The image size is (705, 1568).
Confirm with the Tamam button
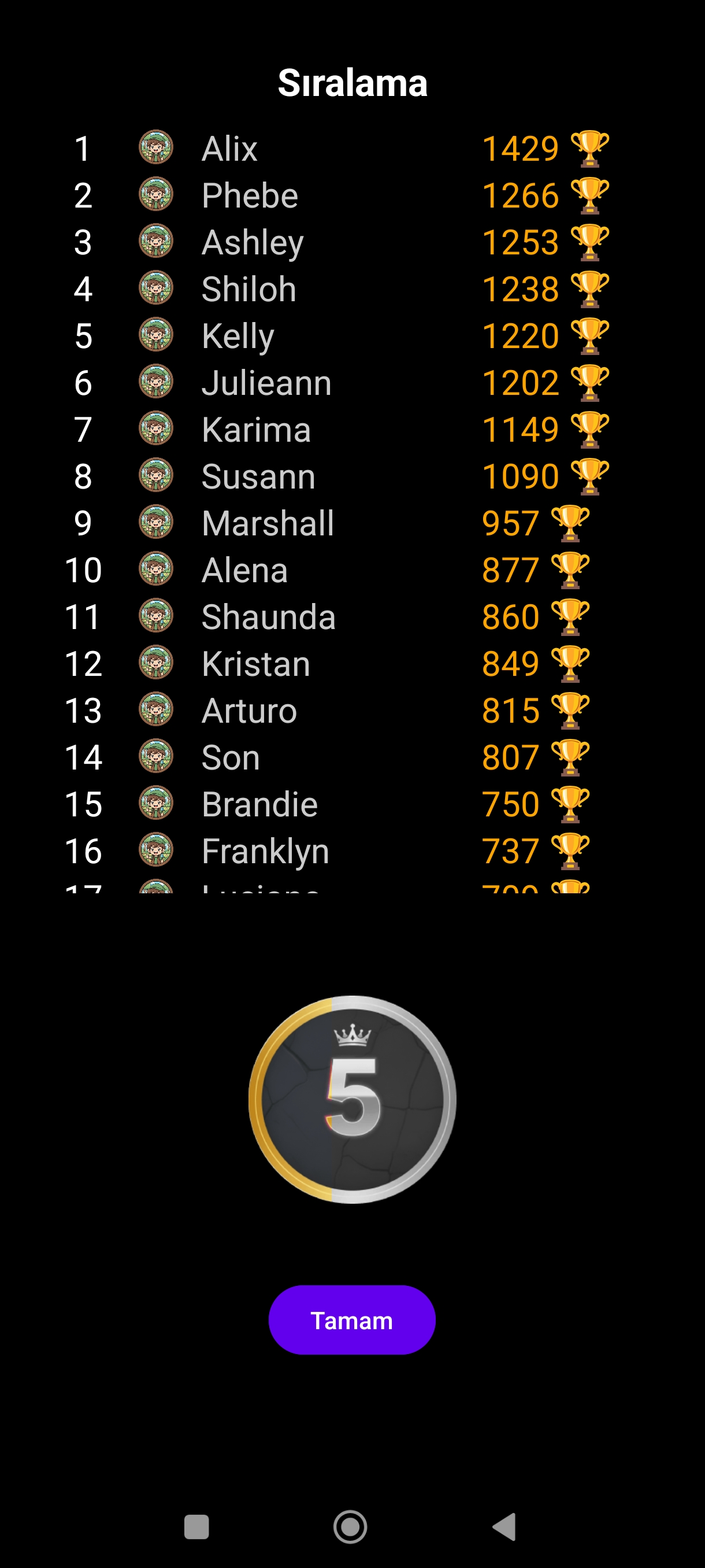(351, 1319)
